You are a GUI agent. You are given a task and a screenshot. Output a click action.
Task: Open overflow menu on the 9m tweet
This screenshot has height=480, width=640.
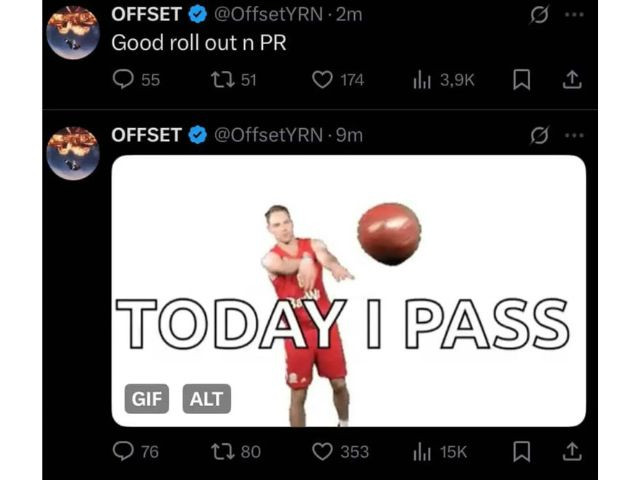573,135
